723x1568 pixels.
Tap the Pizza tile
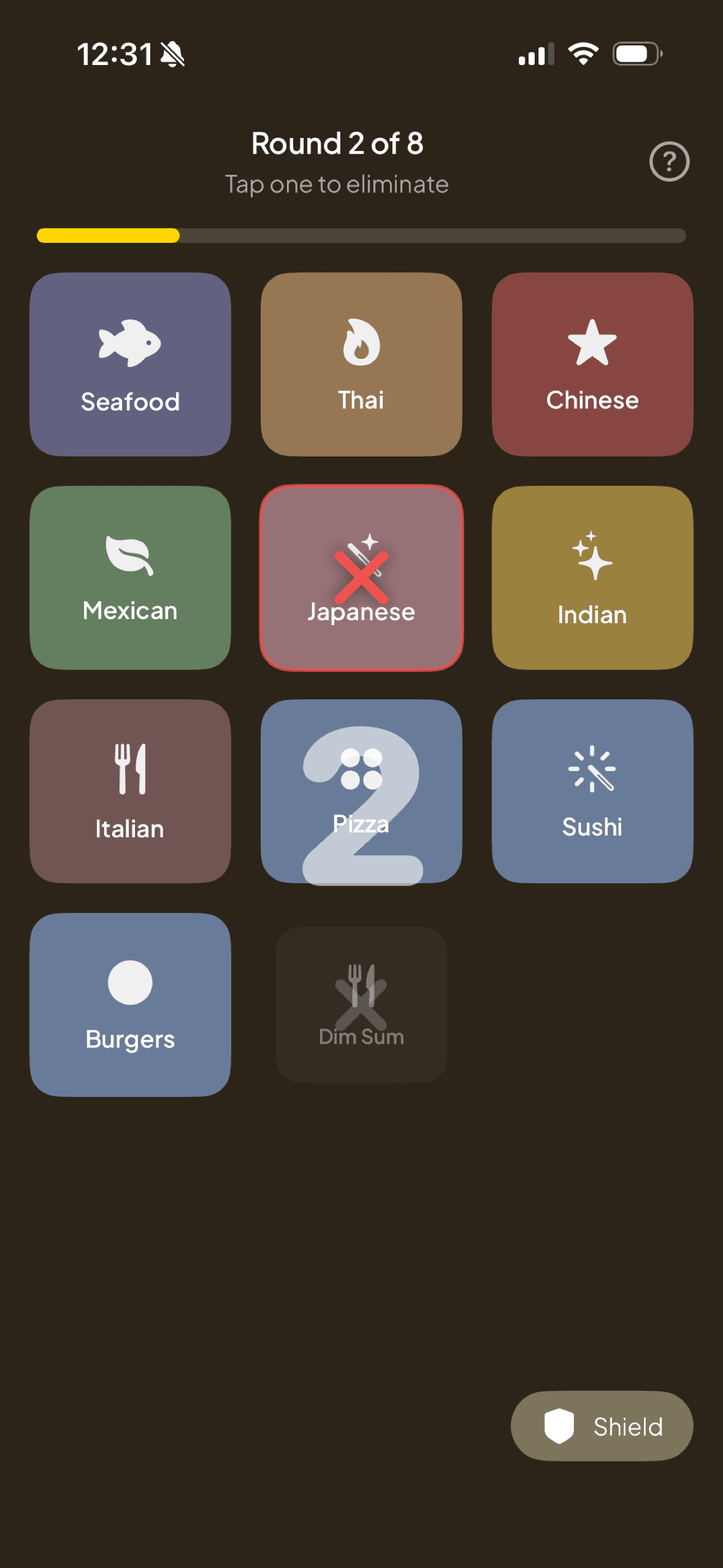click(361, 791)
